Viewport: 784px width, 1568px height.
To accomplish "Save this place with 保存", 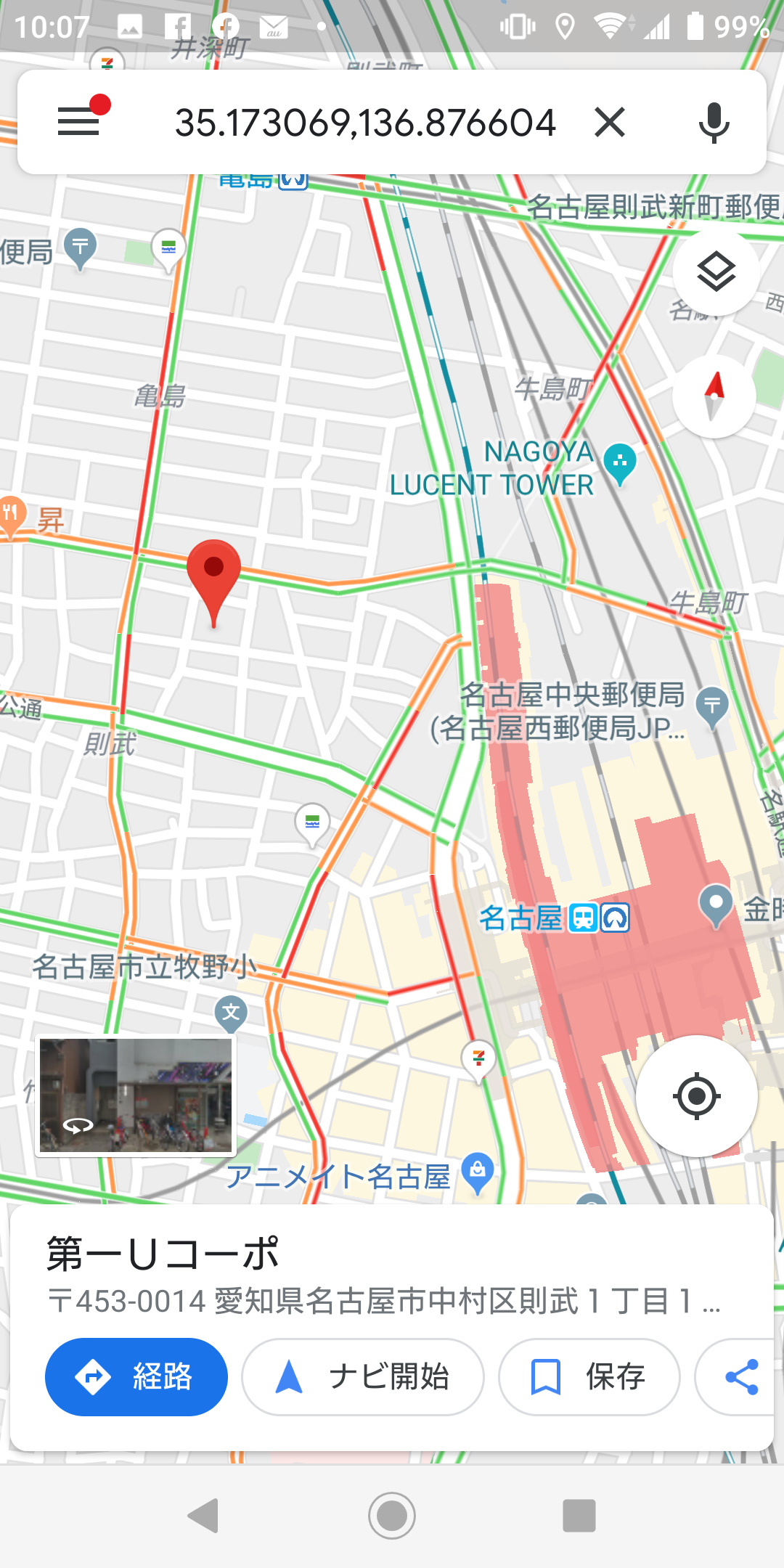I will pos(589,1377).
